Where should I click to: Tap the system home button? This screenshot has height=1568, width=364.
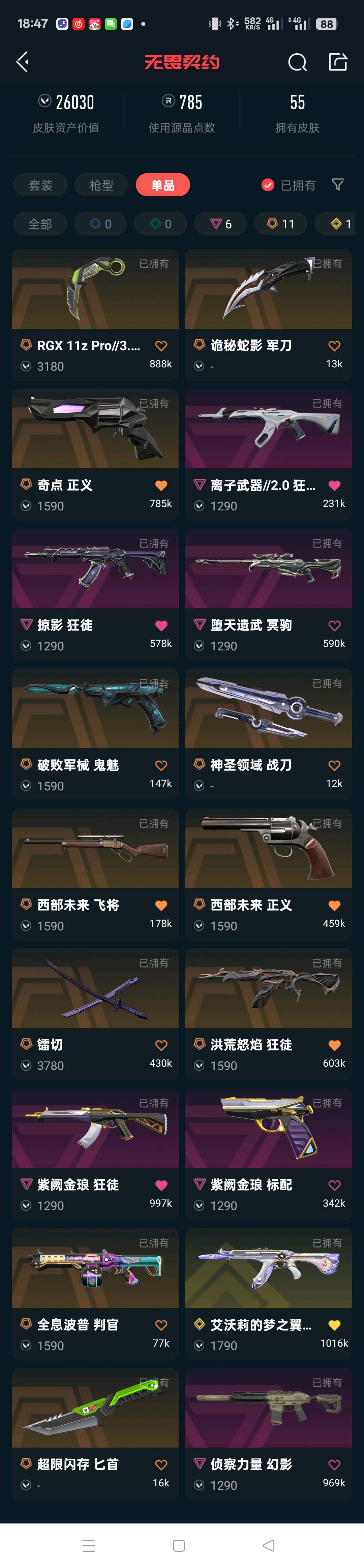point(179,1545)
